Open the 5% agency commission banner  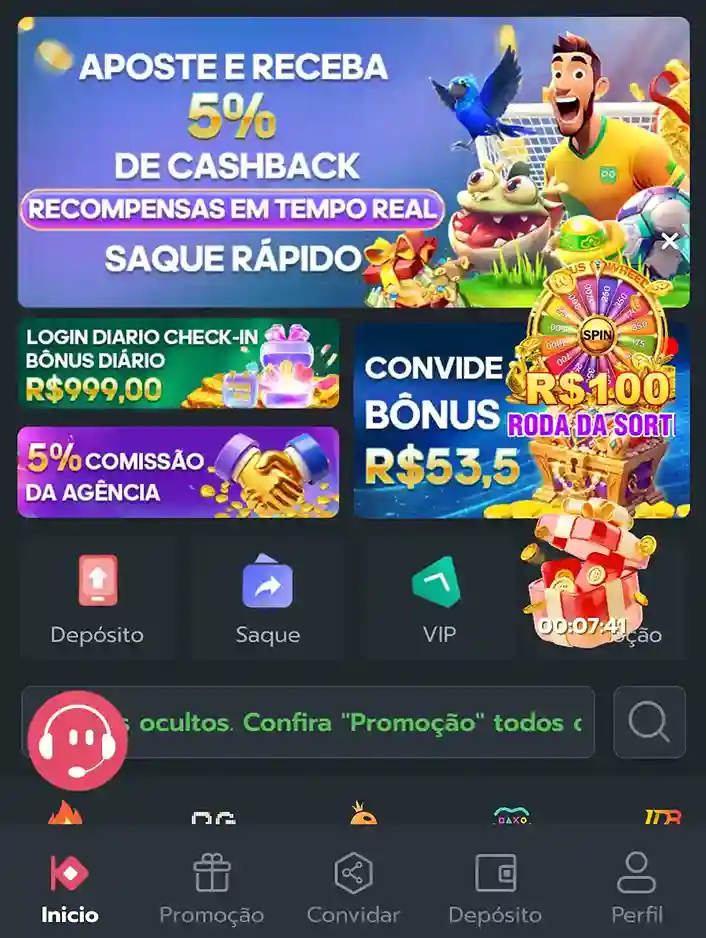tap(178, 472)
